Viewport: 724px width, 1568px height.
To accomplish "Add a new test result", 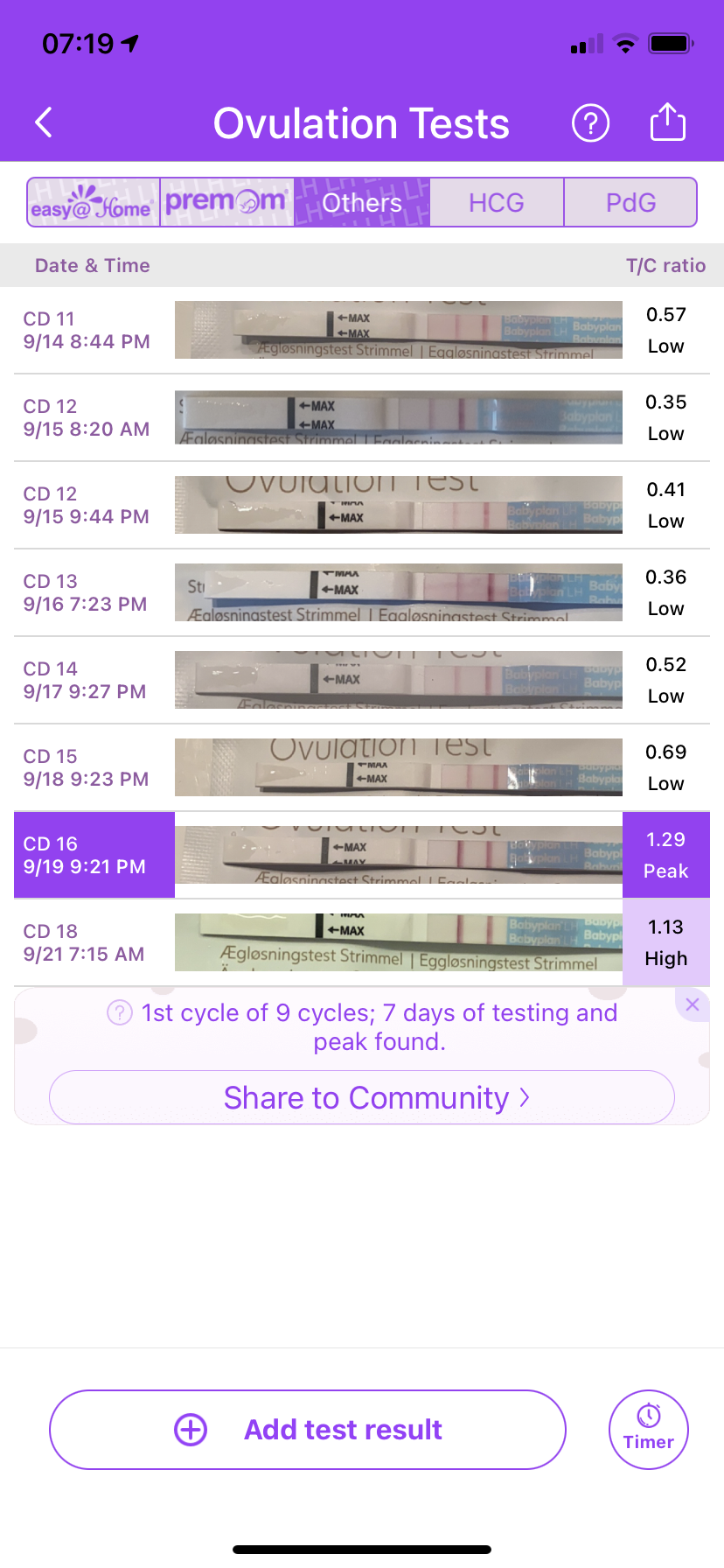I will click(x=308, y=1430).
